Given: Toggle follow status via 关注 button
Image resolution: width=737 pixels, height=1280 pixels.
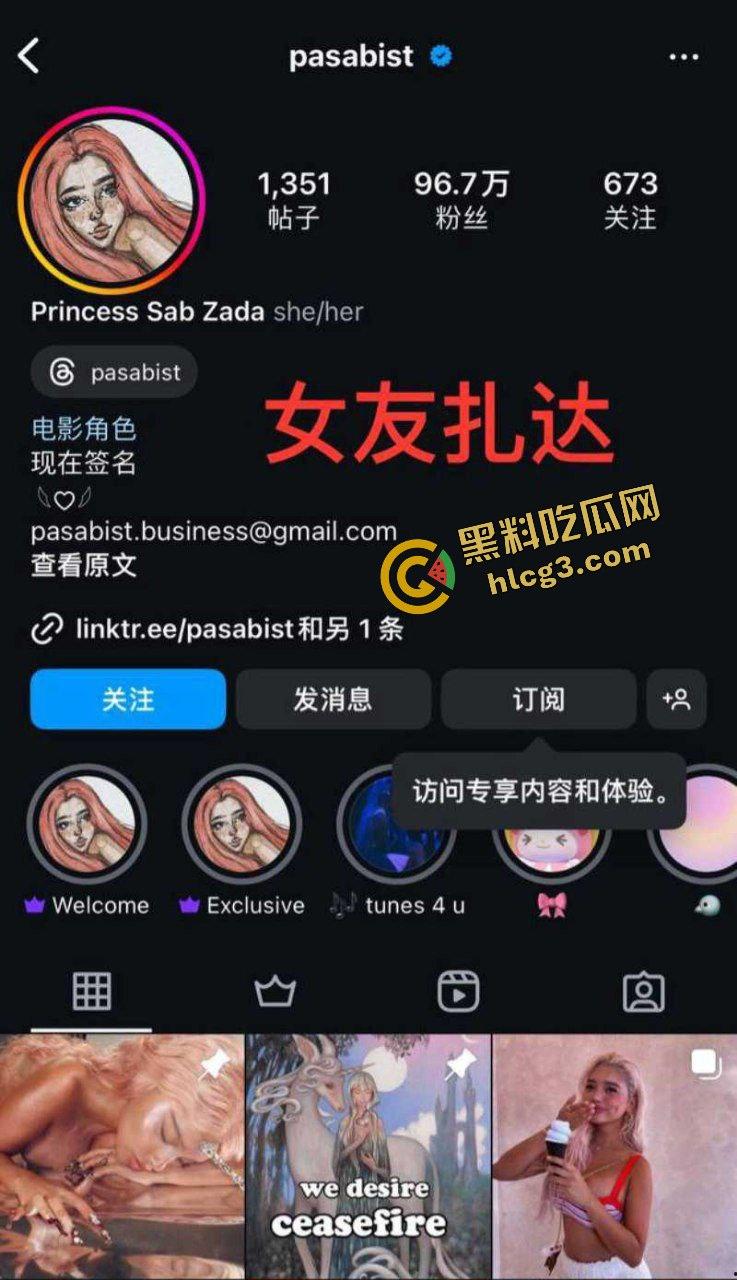Looking at the screenshot, I should pos(127,700).
